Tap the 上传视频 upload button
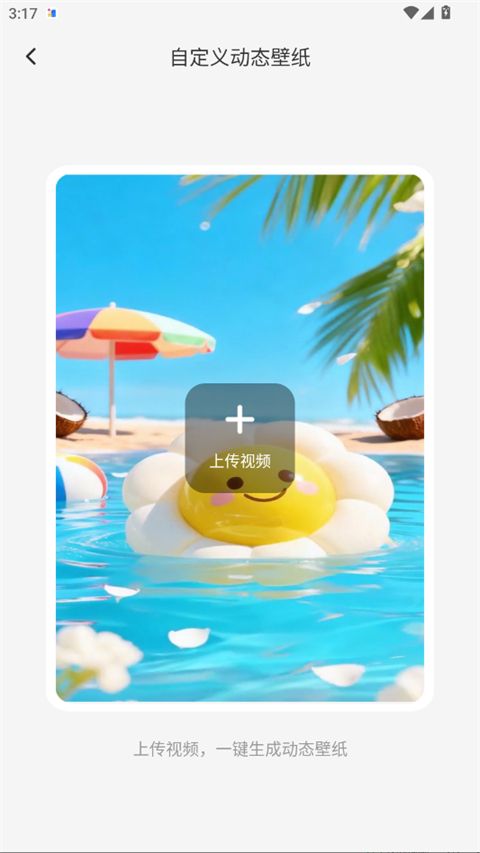 (240, 438)
